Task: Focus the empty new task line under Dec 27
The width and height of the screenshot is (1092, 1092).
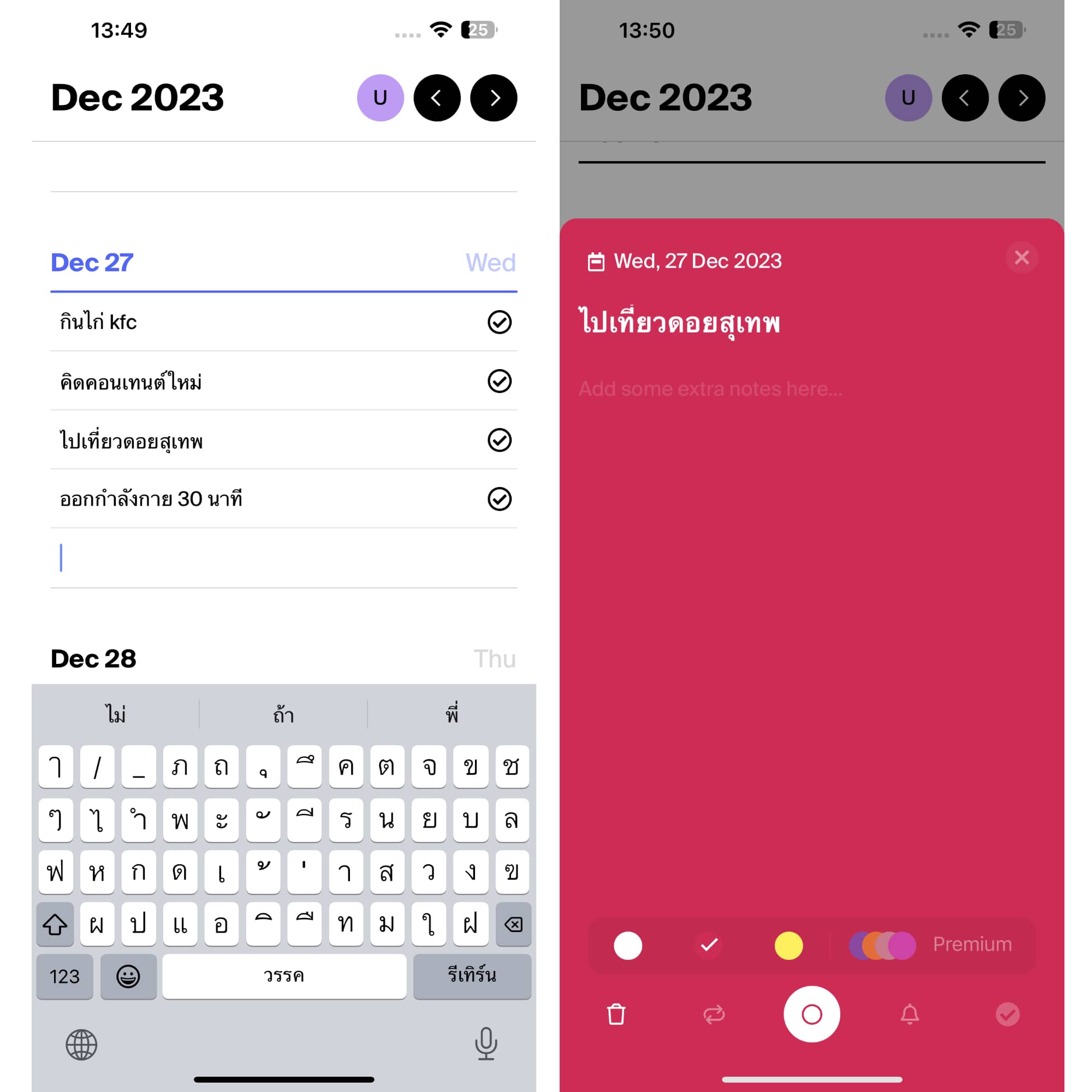Action: coord(283,558)
